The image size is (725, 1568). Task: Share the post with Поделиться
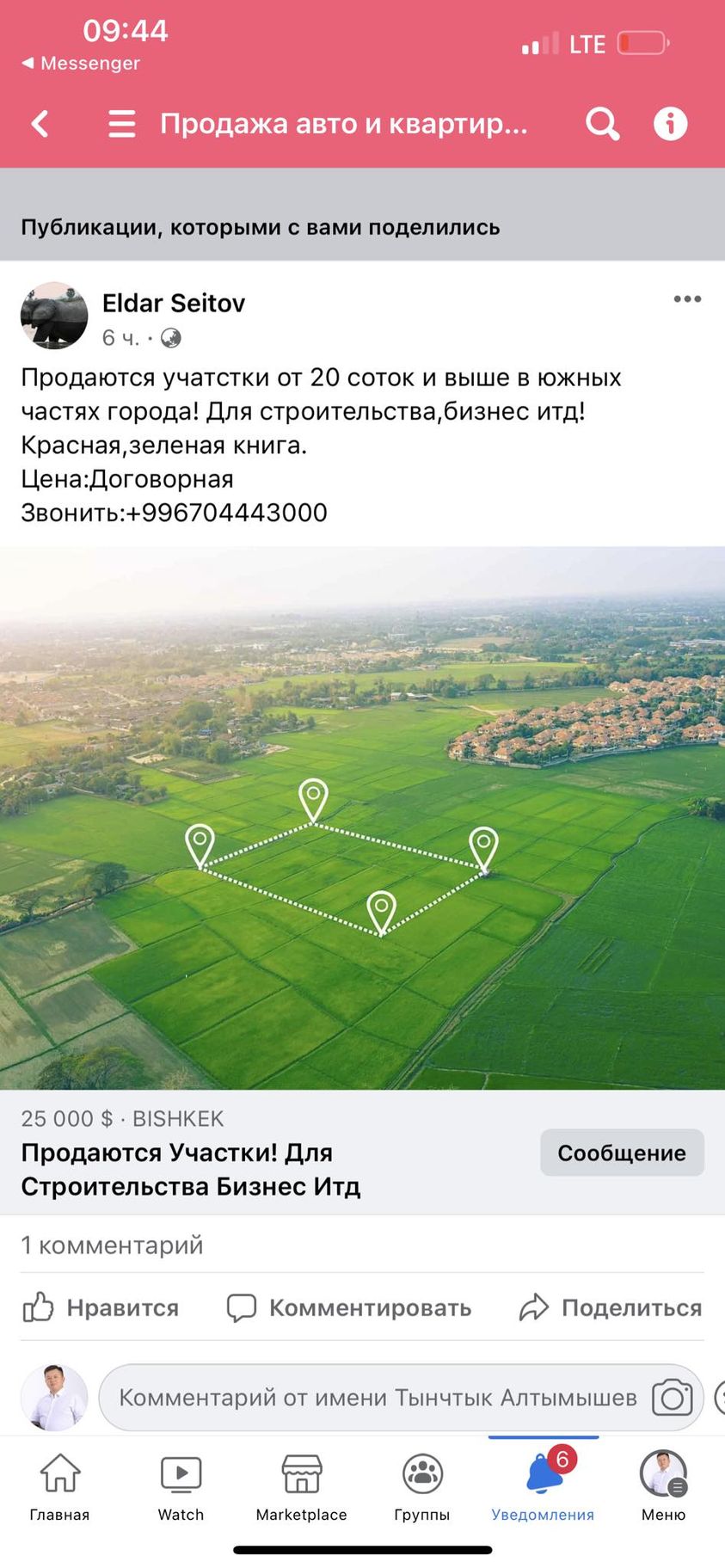tap(611, 1307)
